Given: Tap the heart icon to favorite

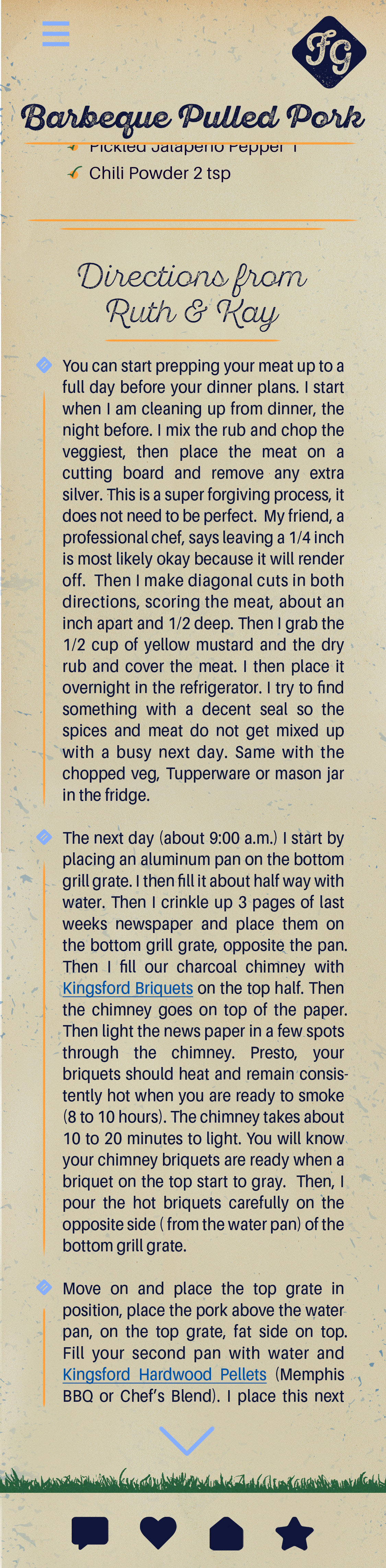Looking at the screenshot, I should [x=158, y=1532].
